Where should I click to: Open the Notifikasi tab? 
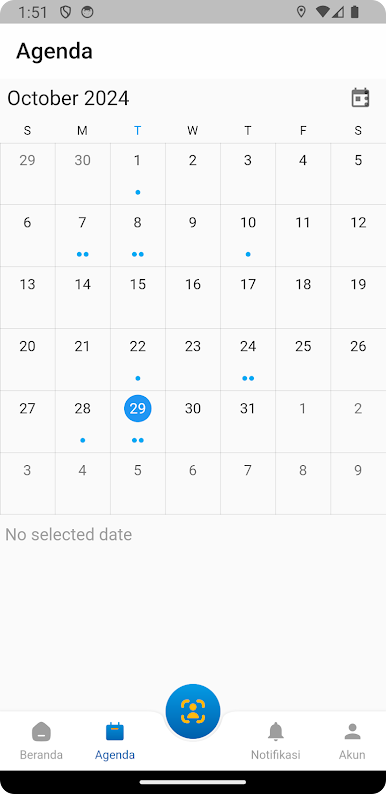276,741
